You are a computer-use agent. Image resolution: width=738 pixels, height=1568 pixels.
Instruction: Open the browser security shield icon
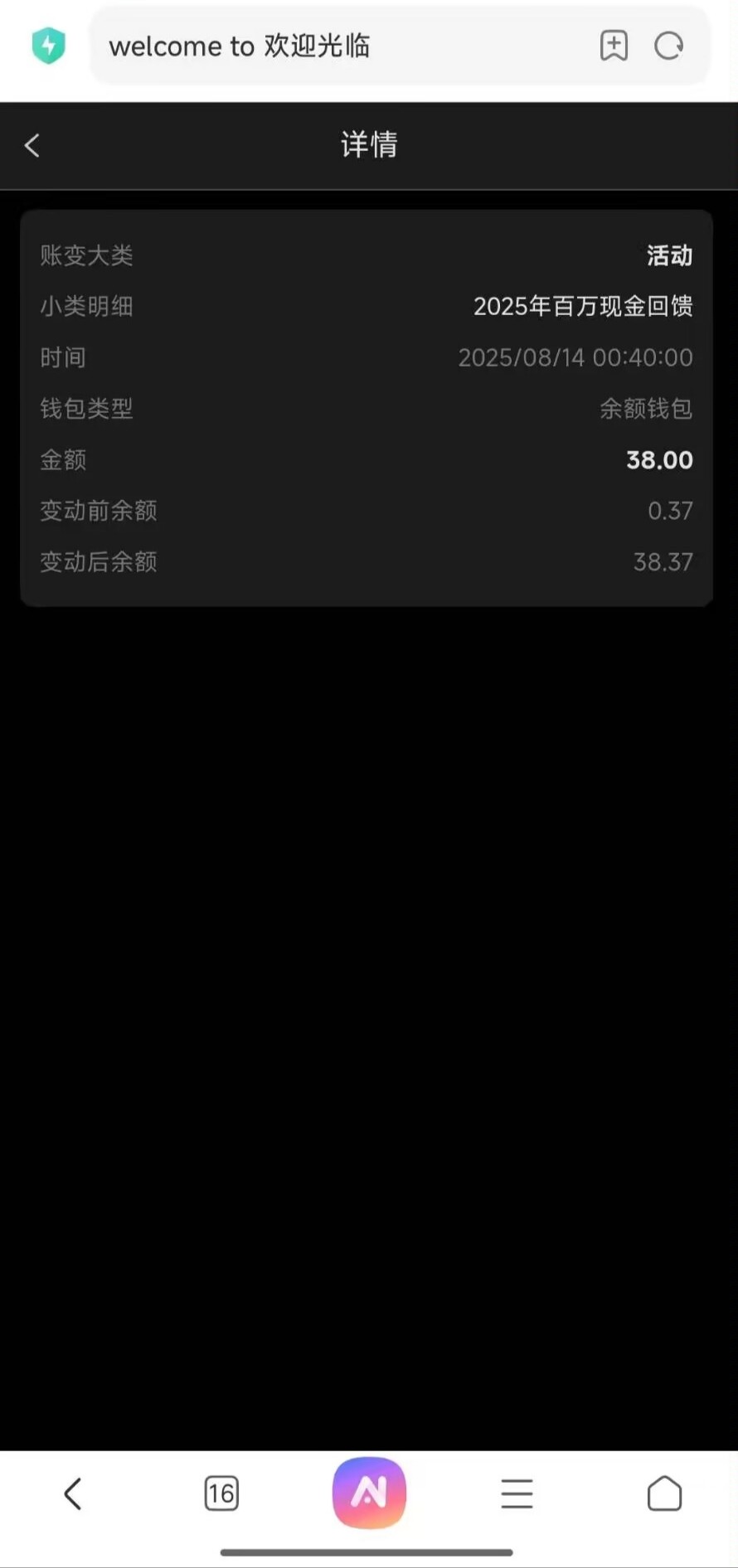(49, 46)
